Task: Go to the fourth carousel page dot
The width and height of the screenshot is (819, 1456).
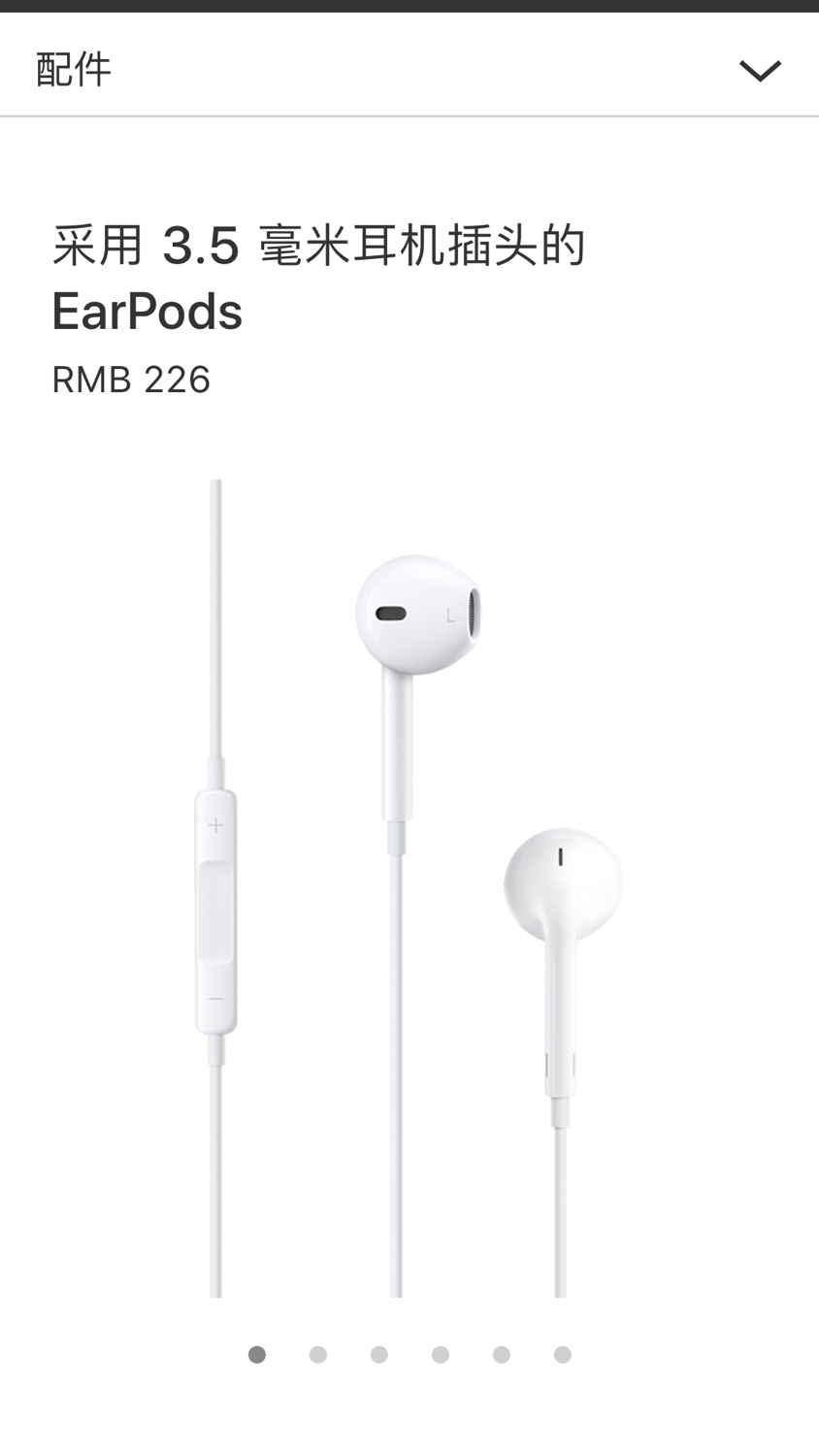Action: [441, 1354]
